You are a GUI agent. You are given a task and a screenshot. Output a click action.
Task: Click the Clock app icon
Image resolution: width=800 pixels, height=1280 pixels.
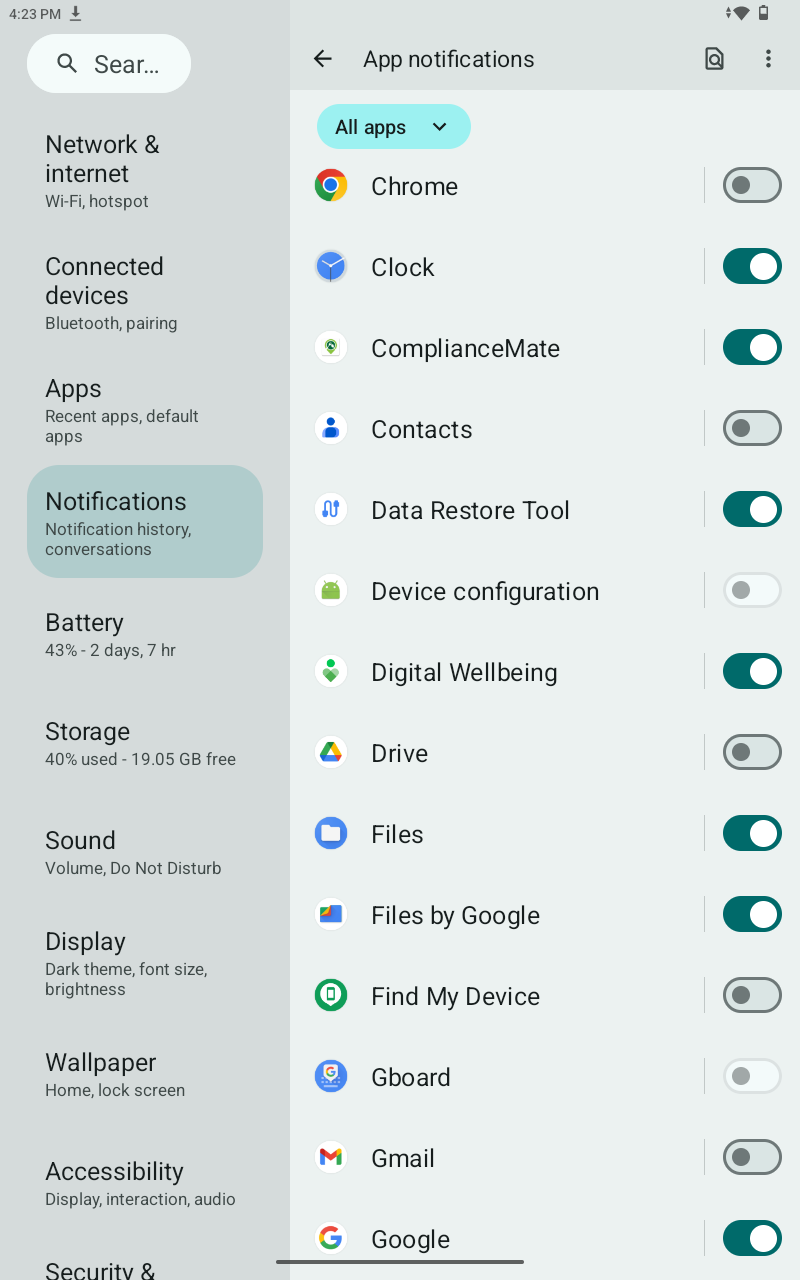[330, 266]
